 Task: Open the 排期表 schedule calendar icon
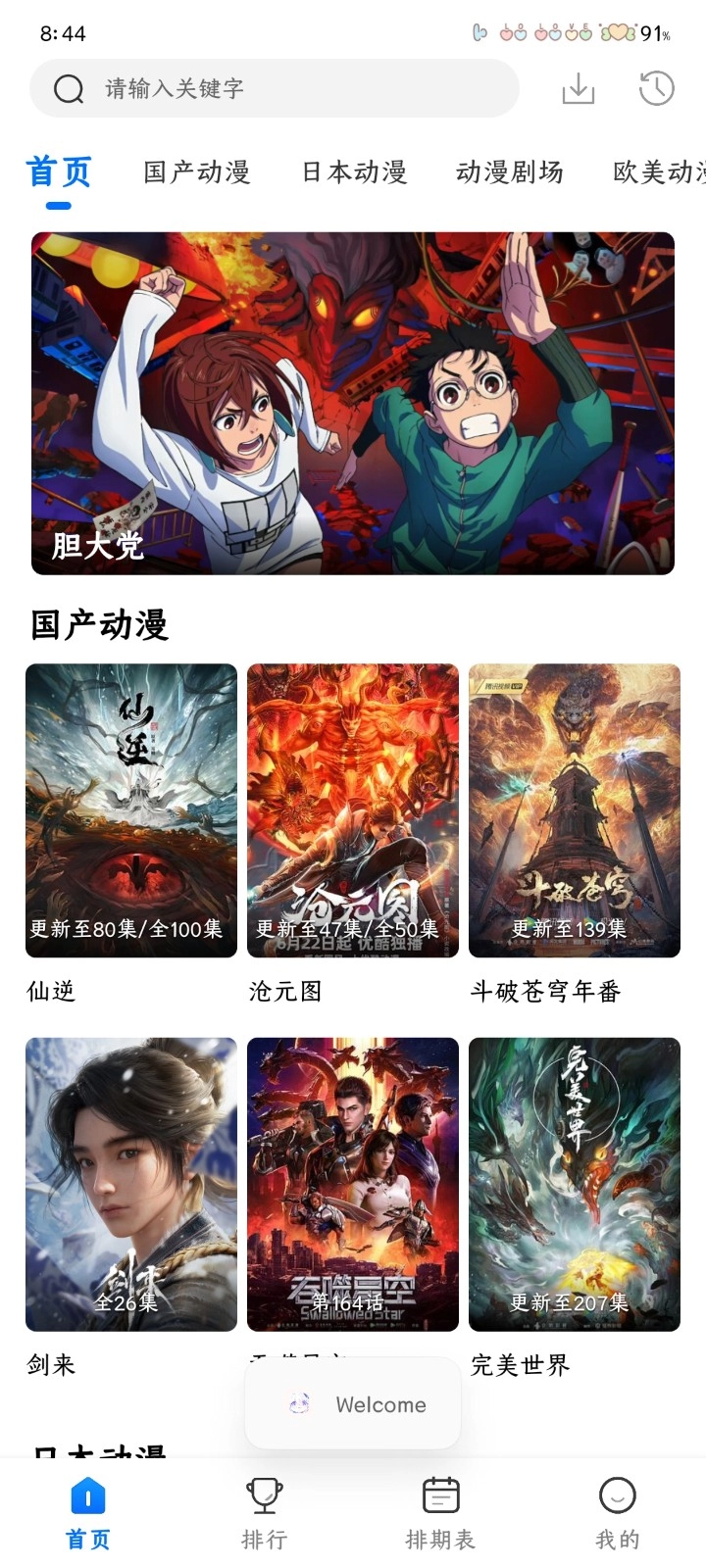[x=439, y=1494]
